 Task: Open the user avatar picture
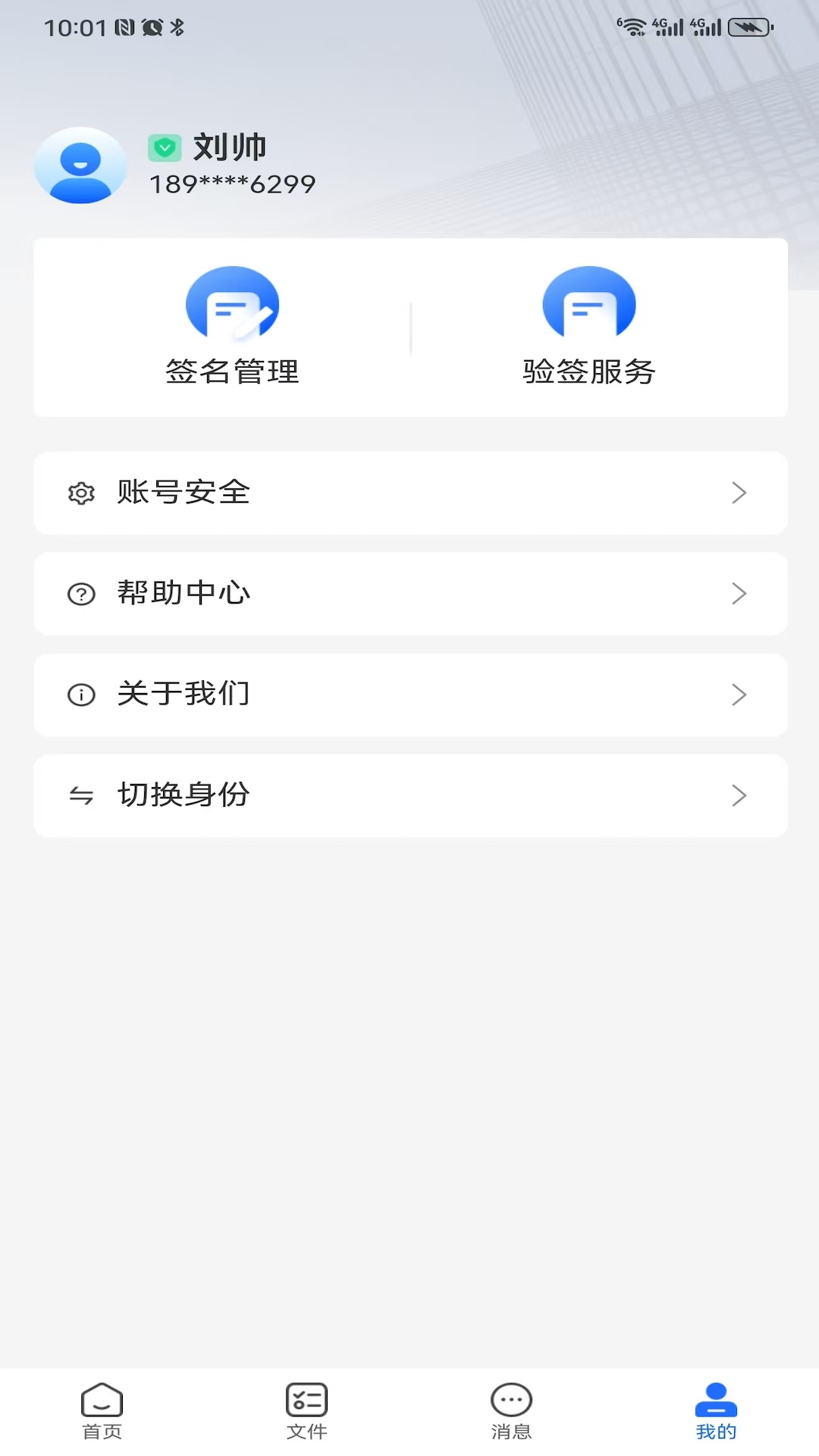pos(80,166)
